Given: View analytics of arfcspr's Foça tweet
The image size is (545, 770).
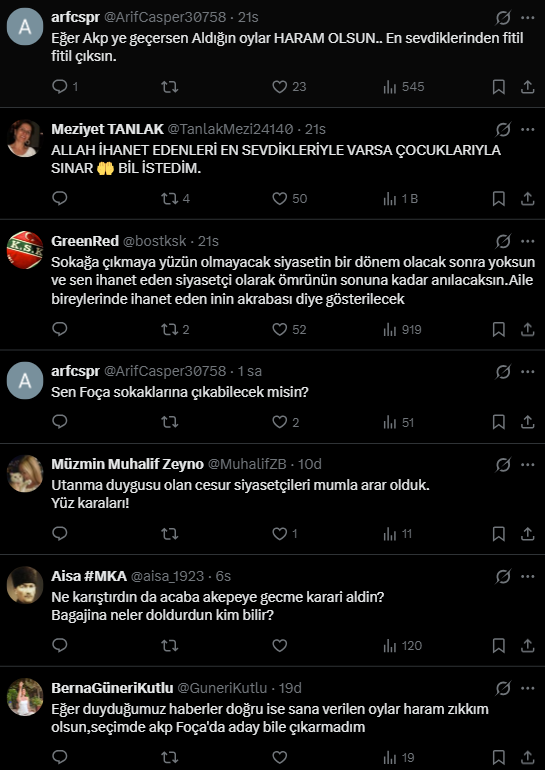Looking at the screenshot, I should pyautogui.click(x=399, y=422).
